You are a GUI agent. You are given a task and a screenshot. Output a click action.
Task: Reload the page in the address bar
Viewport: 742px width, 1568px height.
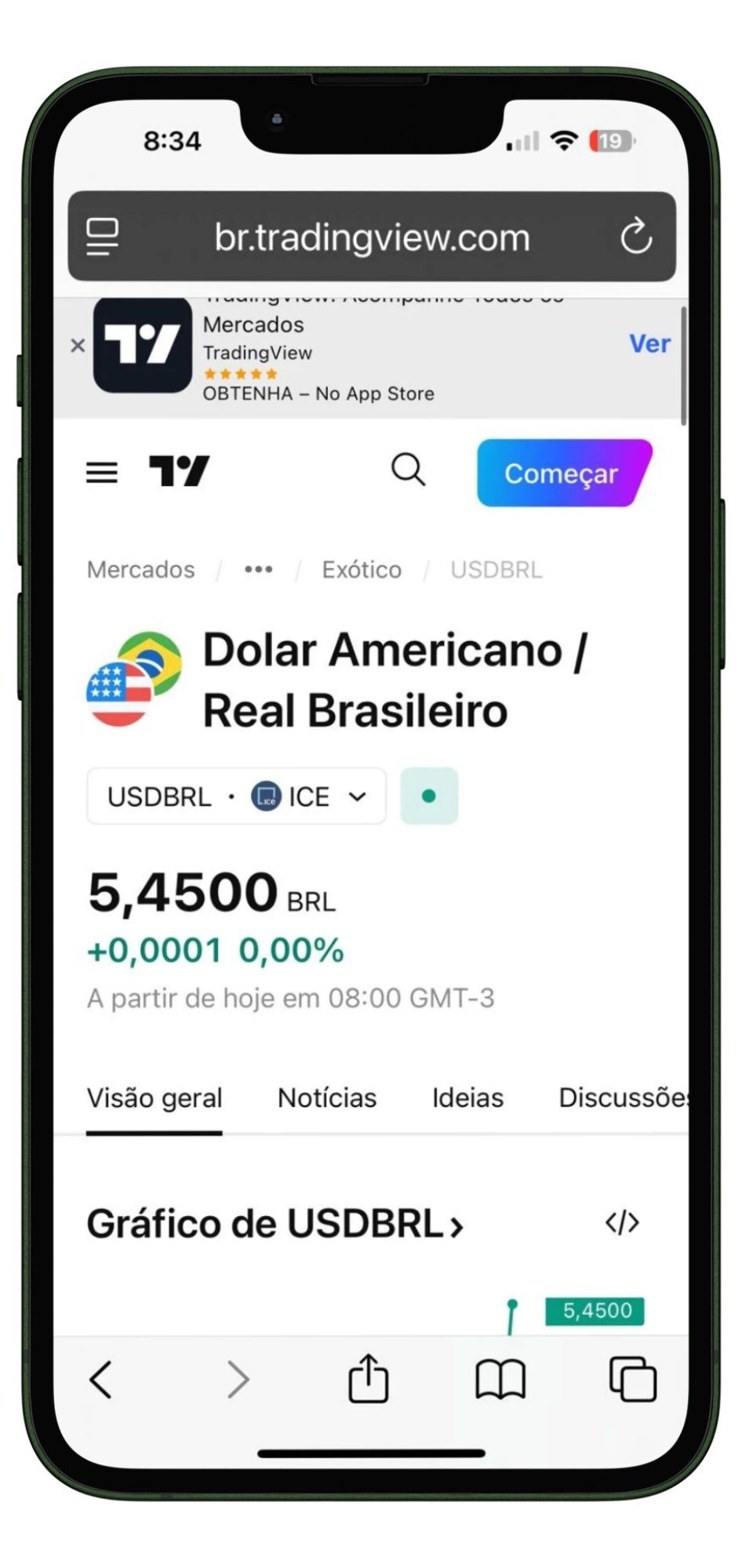pyautogui.click(x=636, y=236)
